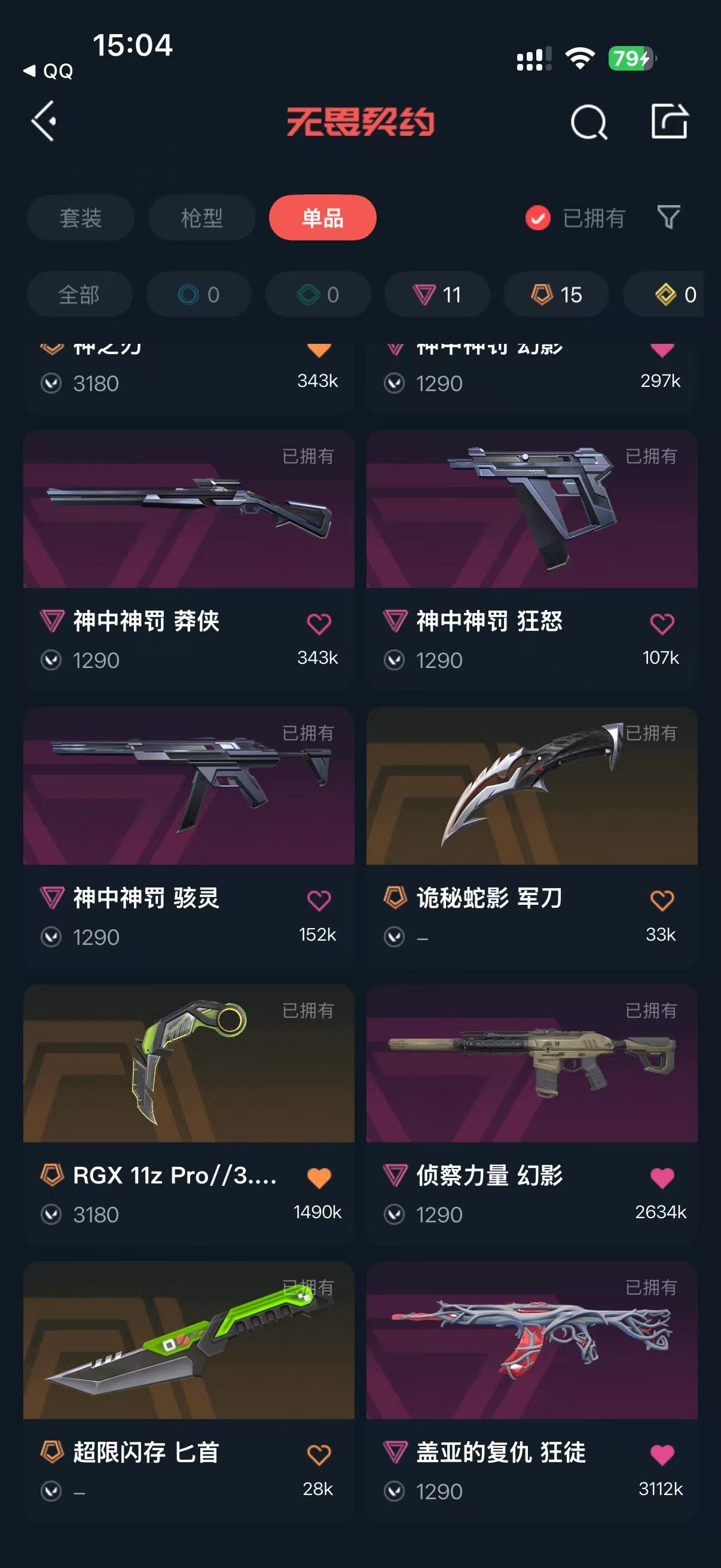Open the 超限闪存 匕首 skin card
The width and height of the screenshot is (721, 1568).
click(188, 1391)
